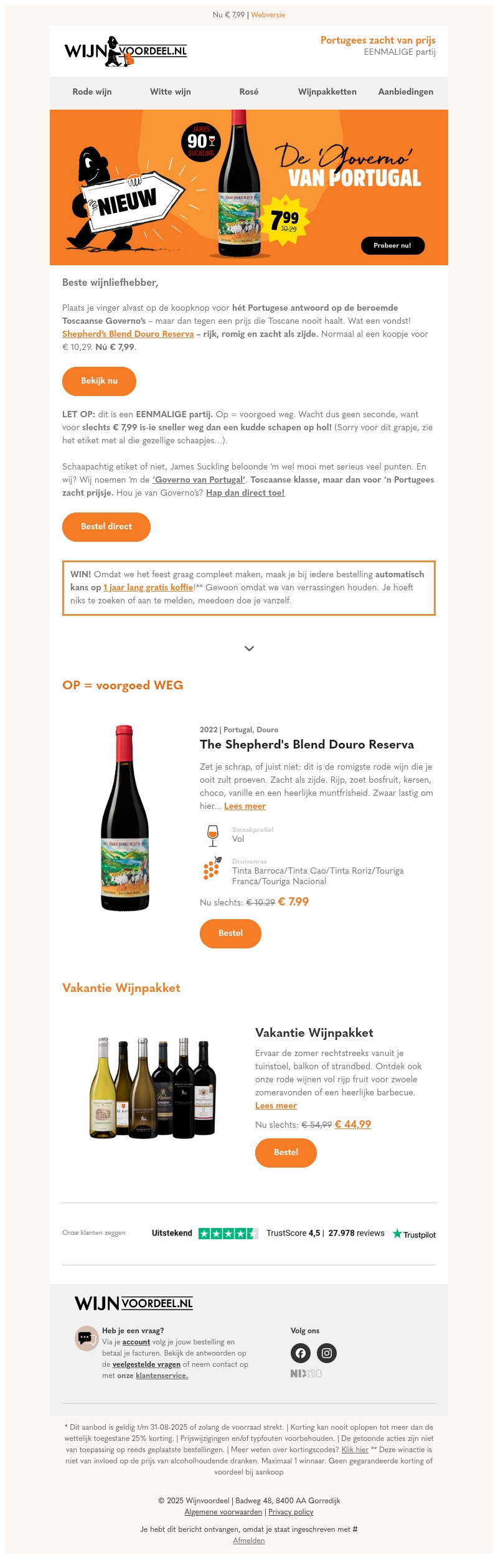The width and height of the screenshot is (498, 1568).
Task: Open the Rode wijn category
Action: click(x=92, y=92)
